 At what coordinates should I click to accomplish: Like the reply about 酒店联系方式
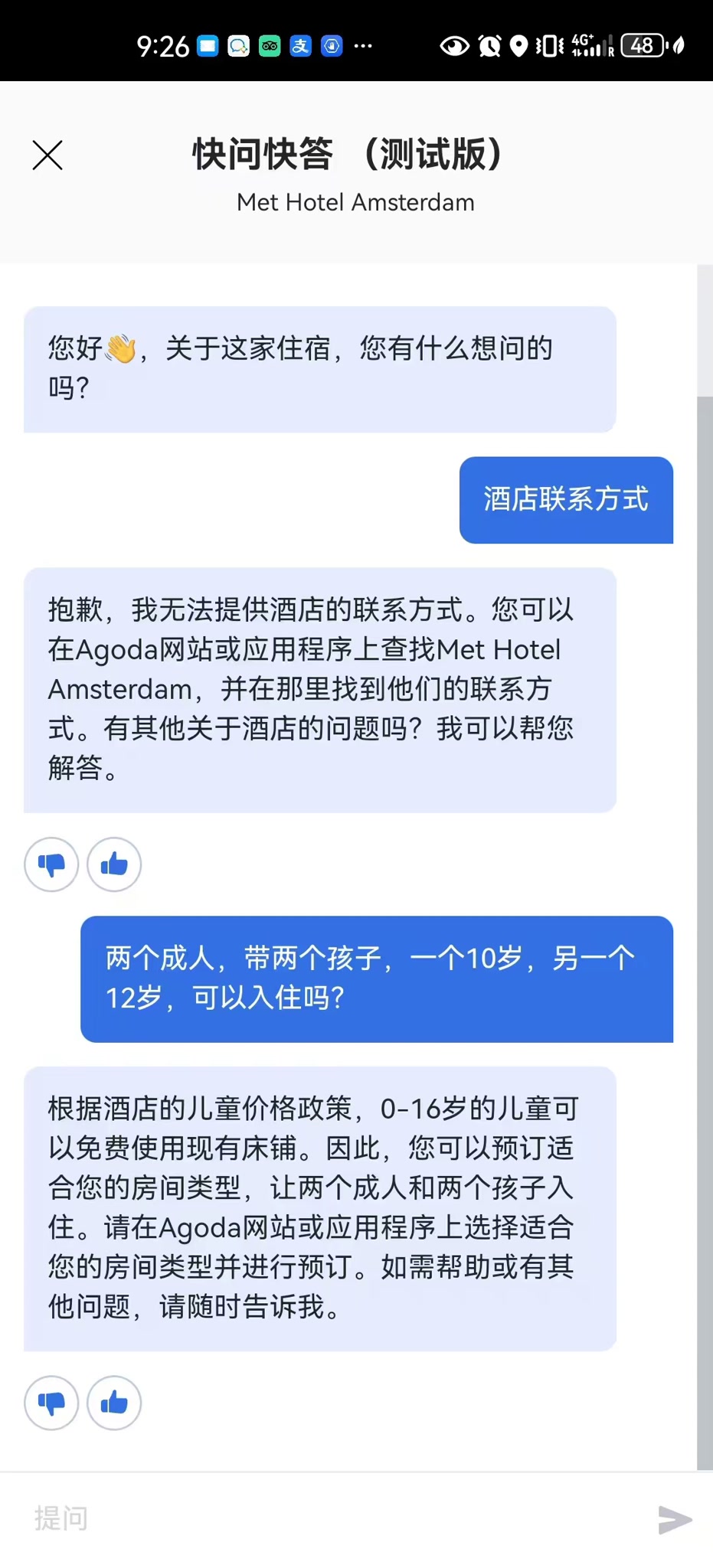(x=114, y=864)
